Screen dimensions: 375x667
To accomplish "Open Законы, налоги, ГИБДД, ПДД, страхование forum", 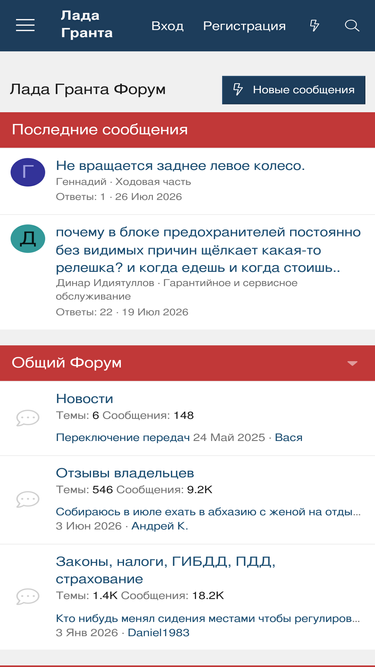I will tap(166, 570).
